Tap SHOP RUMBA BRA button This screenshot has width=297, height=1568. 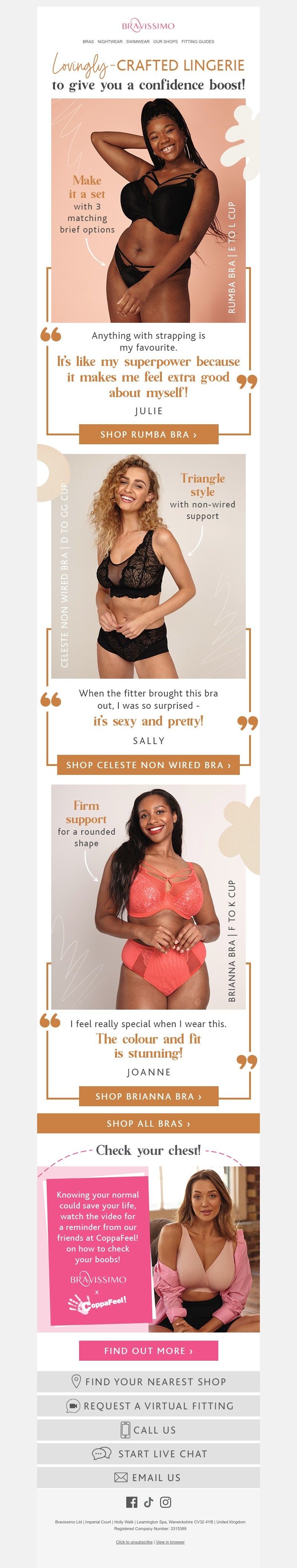click(148, 435)
